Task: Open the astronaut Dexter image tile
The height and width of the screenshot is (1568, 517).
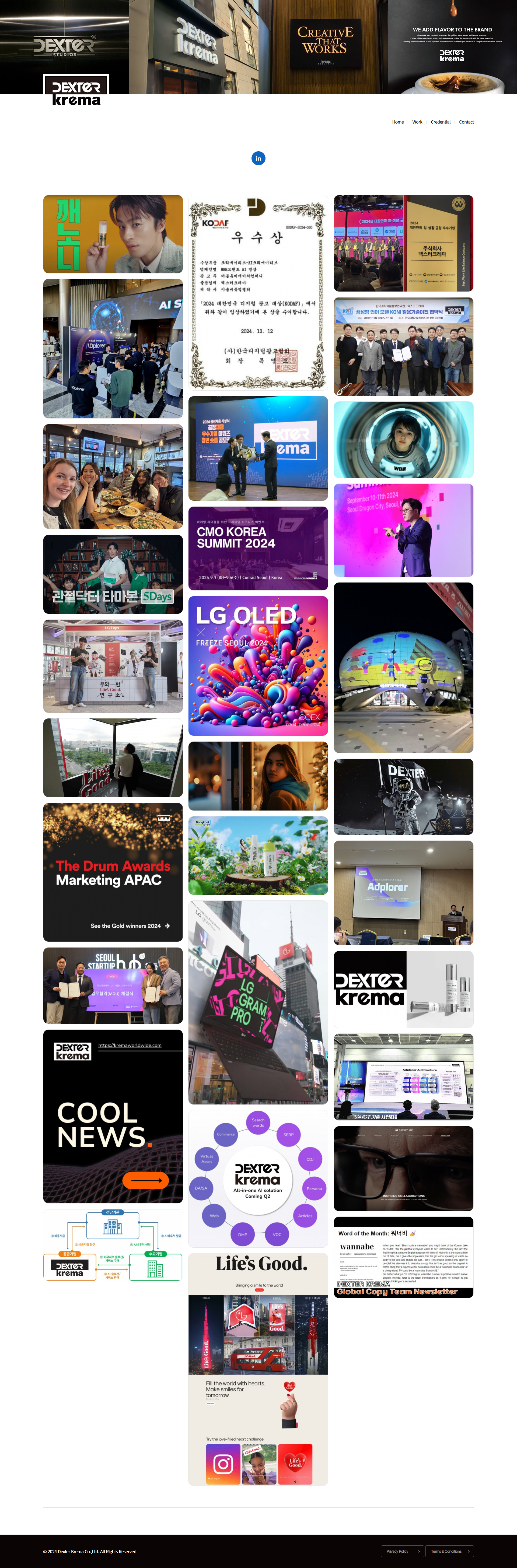Action: point(403,796)
